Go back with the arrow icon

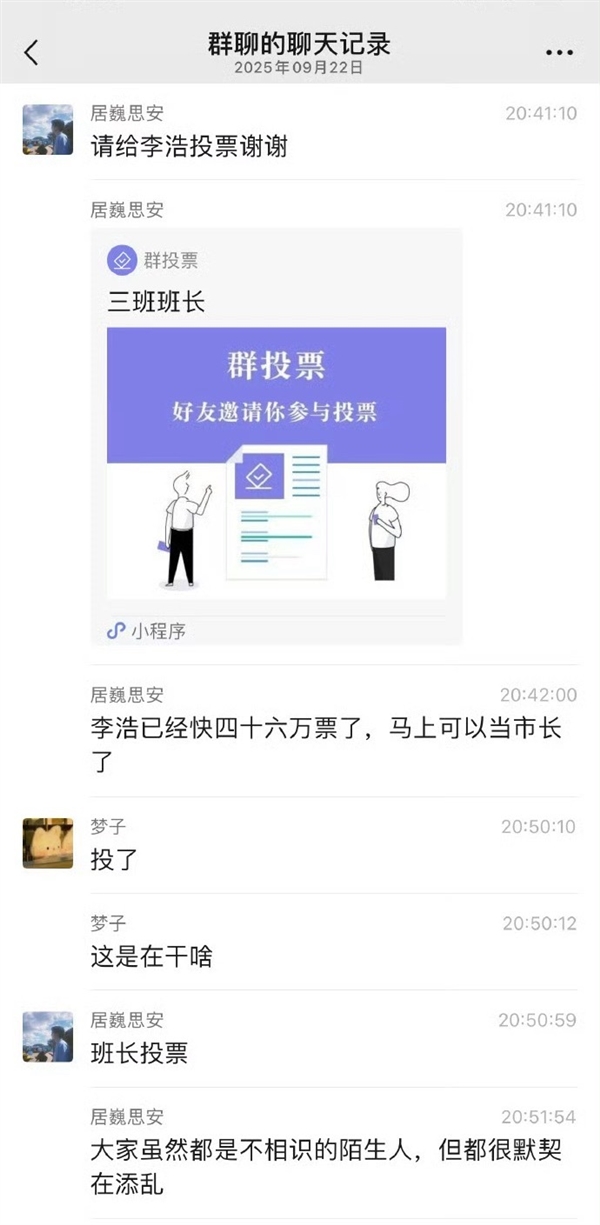pyautogui.click(x=31, y=52)
